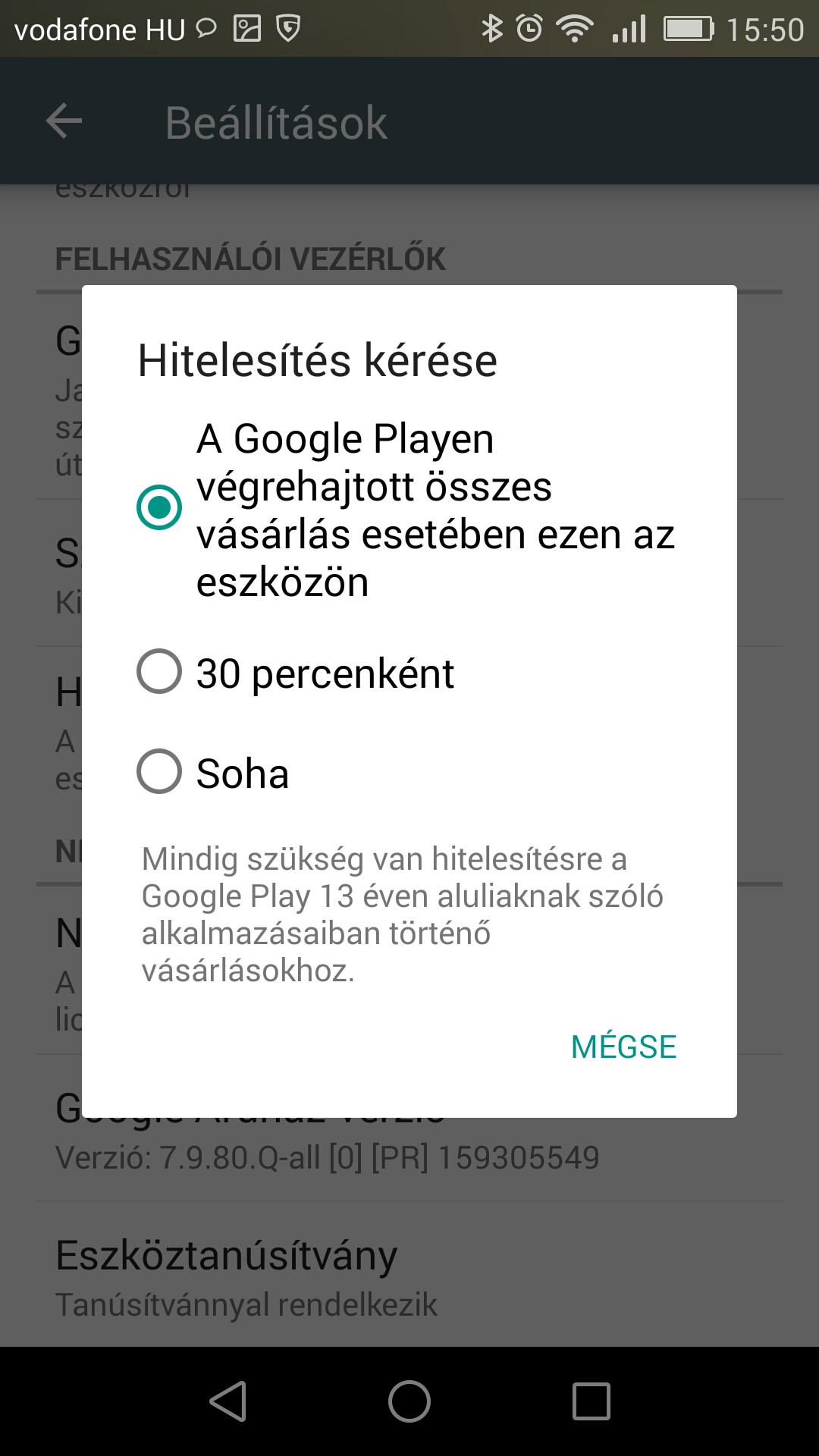The width and height of the screenshot is (819, 1456).
Task: Choose the 30 percenként option
Action: pos(159,672)
